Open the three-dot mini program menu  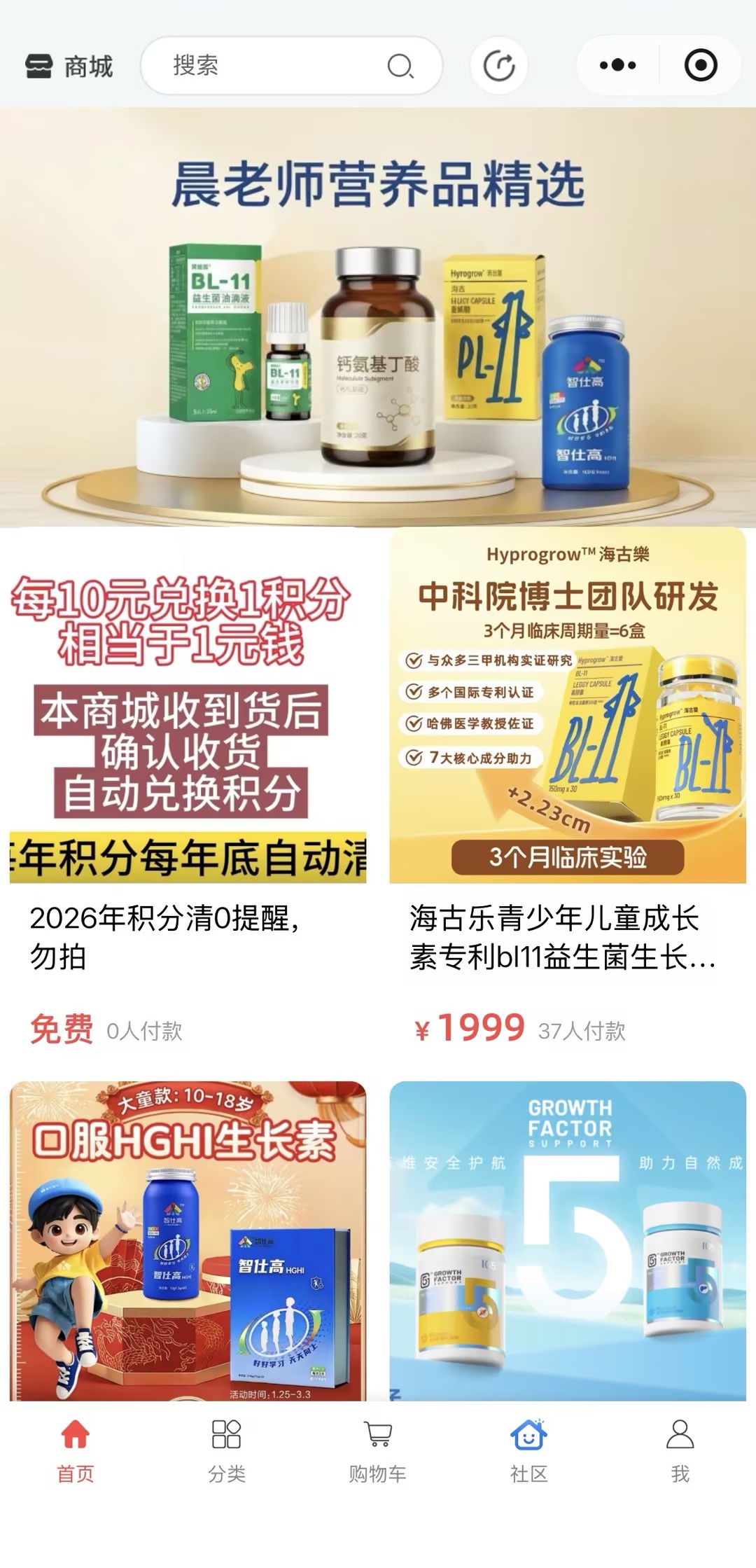click(x=617, y=66)
